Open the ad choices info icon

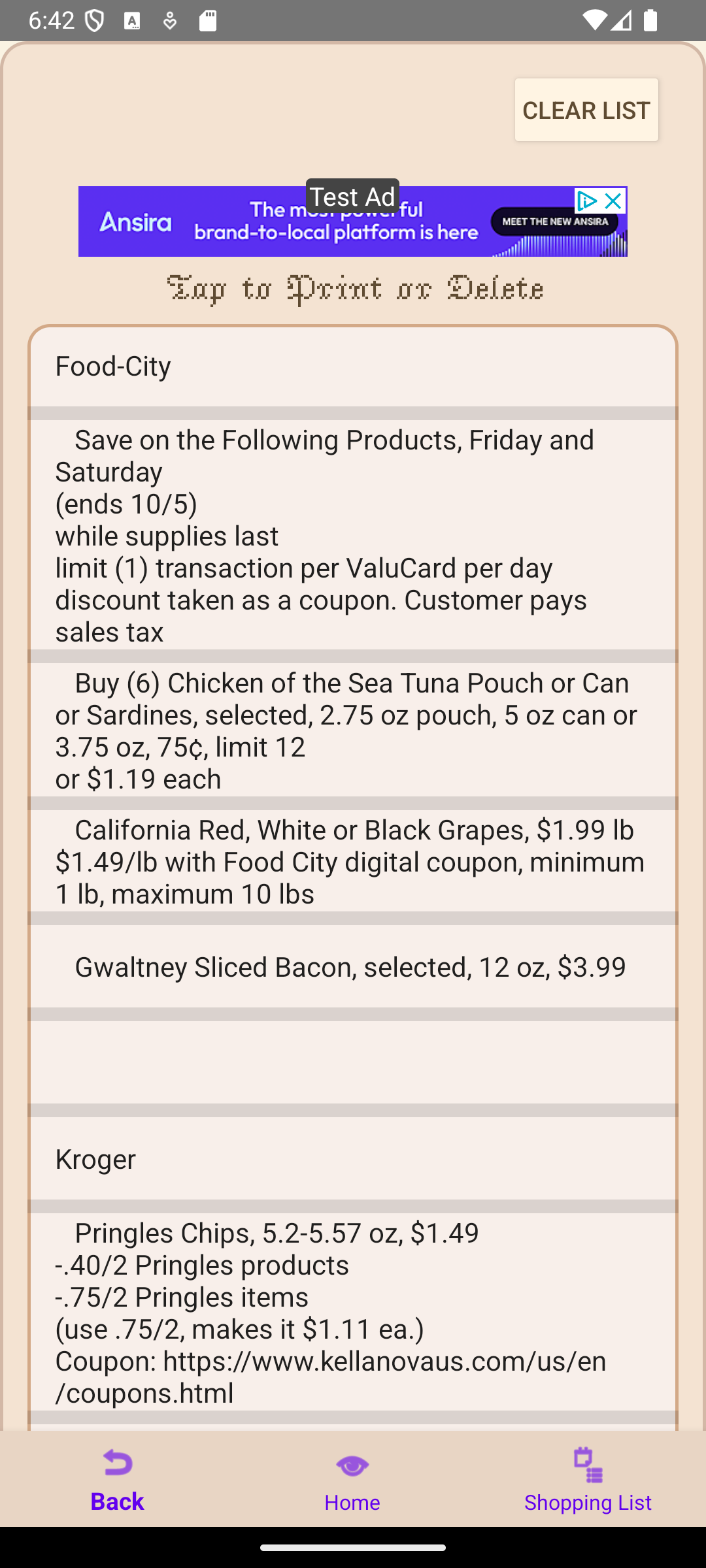tap(586, 201)
